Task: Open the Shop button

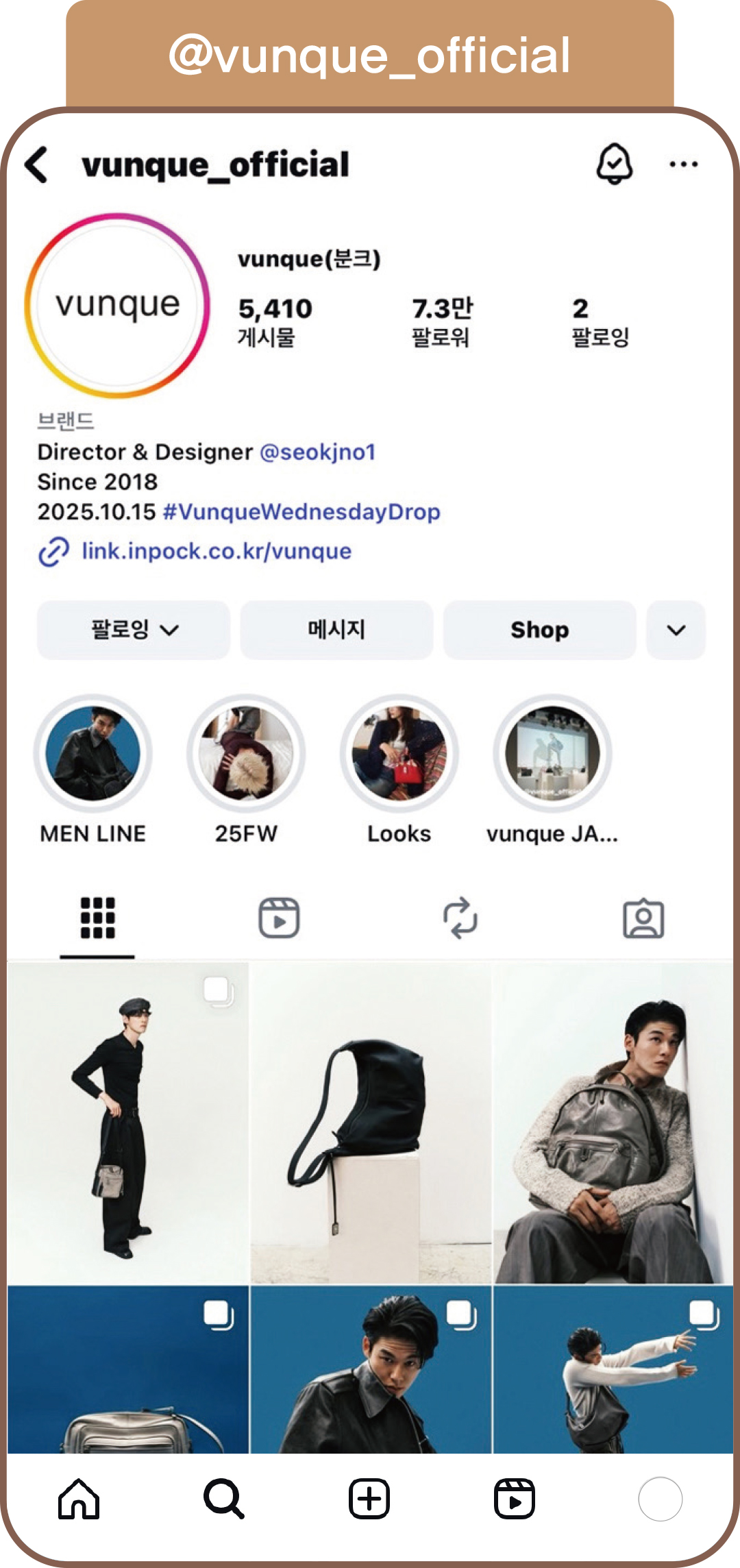Action: 539,629
